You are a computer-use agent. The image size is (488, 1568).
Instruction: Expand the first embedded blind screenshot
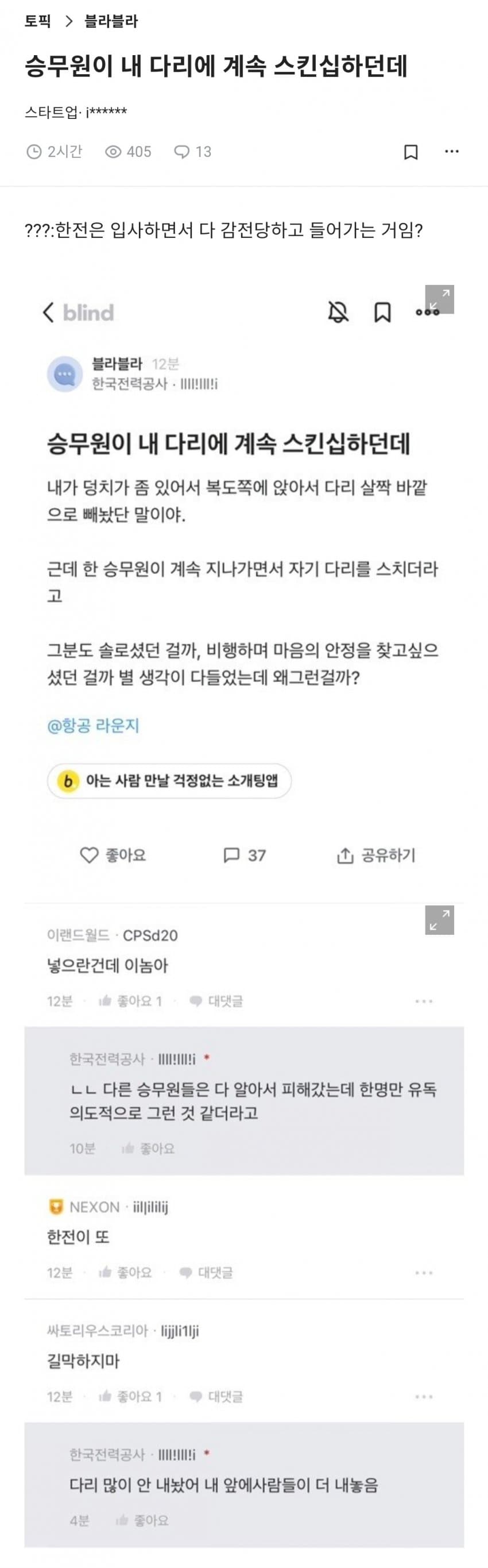(x=439, y=299)
